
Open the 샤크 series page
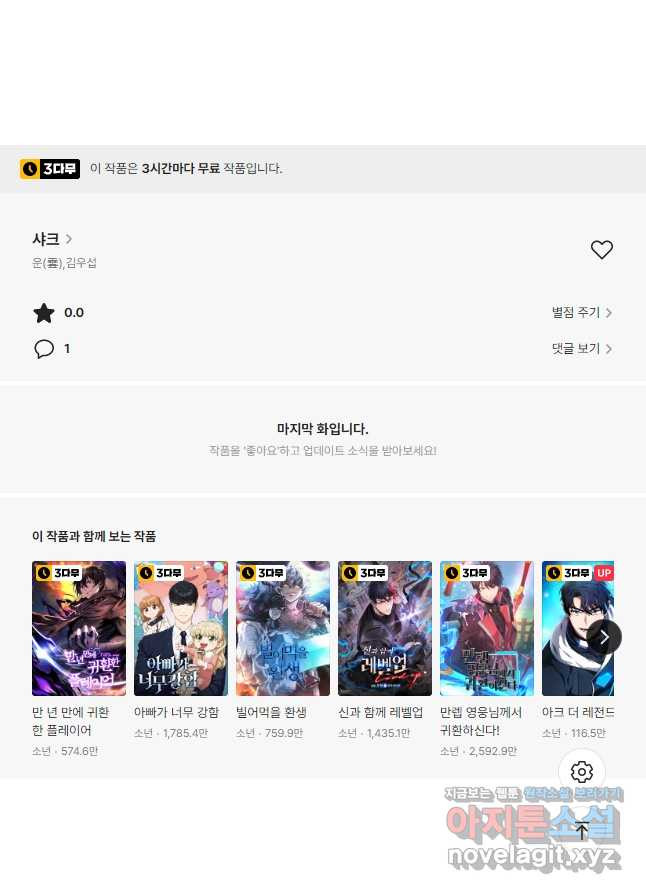pyautogui.click(x=52, y=239)
